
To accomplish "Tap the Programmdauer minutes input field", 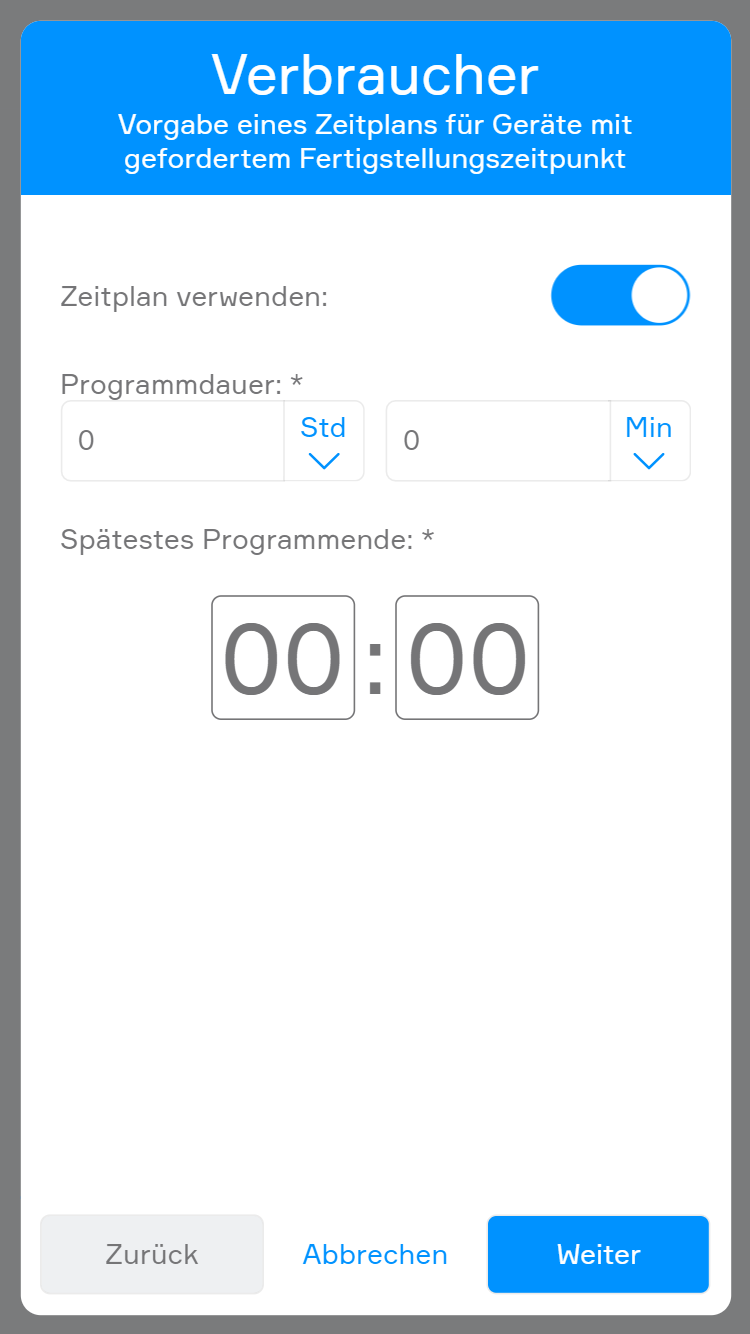I will tap(497, 441).
